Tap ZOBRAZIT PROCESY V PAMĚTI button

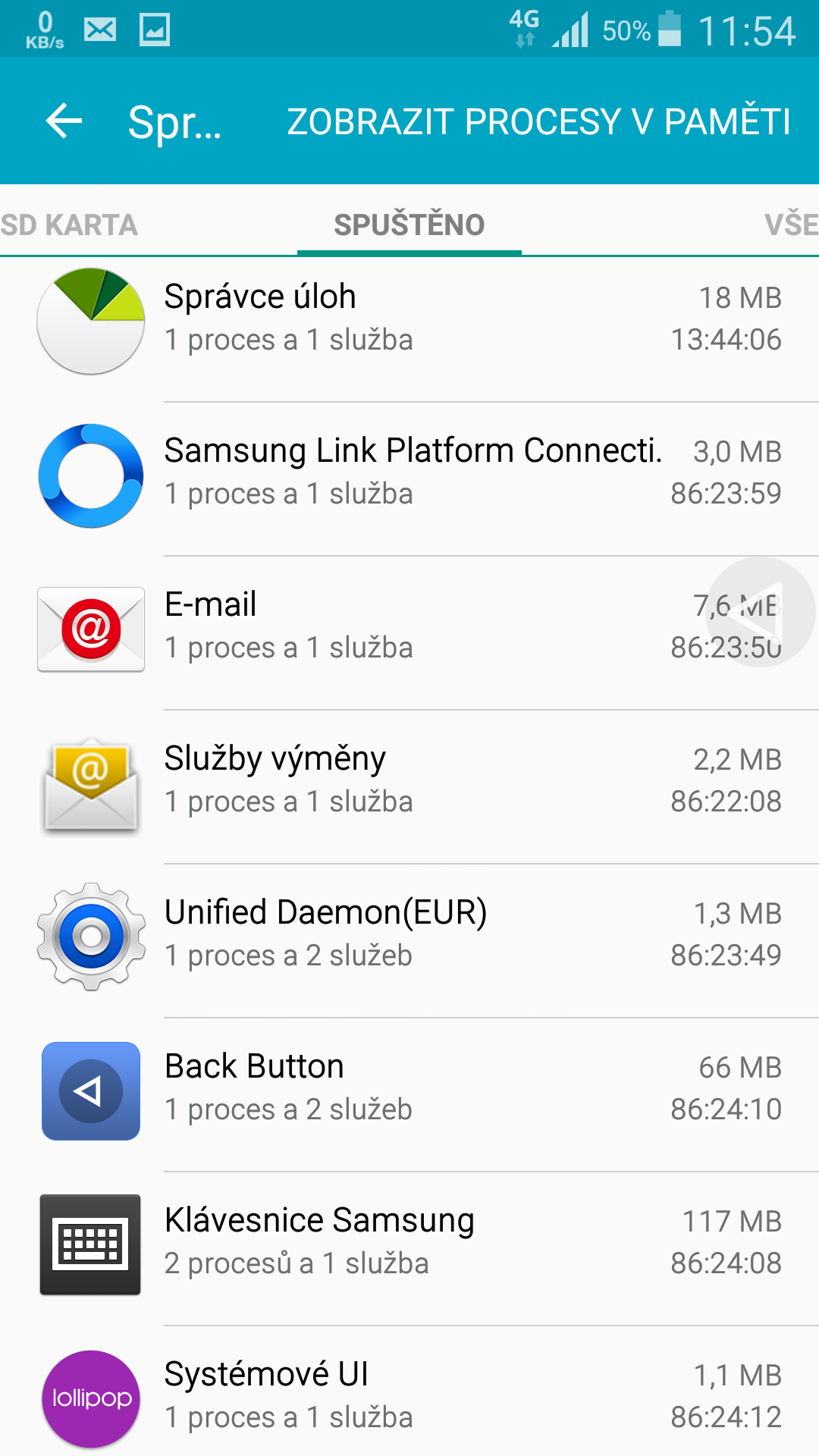pos(538,121)
